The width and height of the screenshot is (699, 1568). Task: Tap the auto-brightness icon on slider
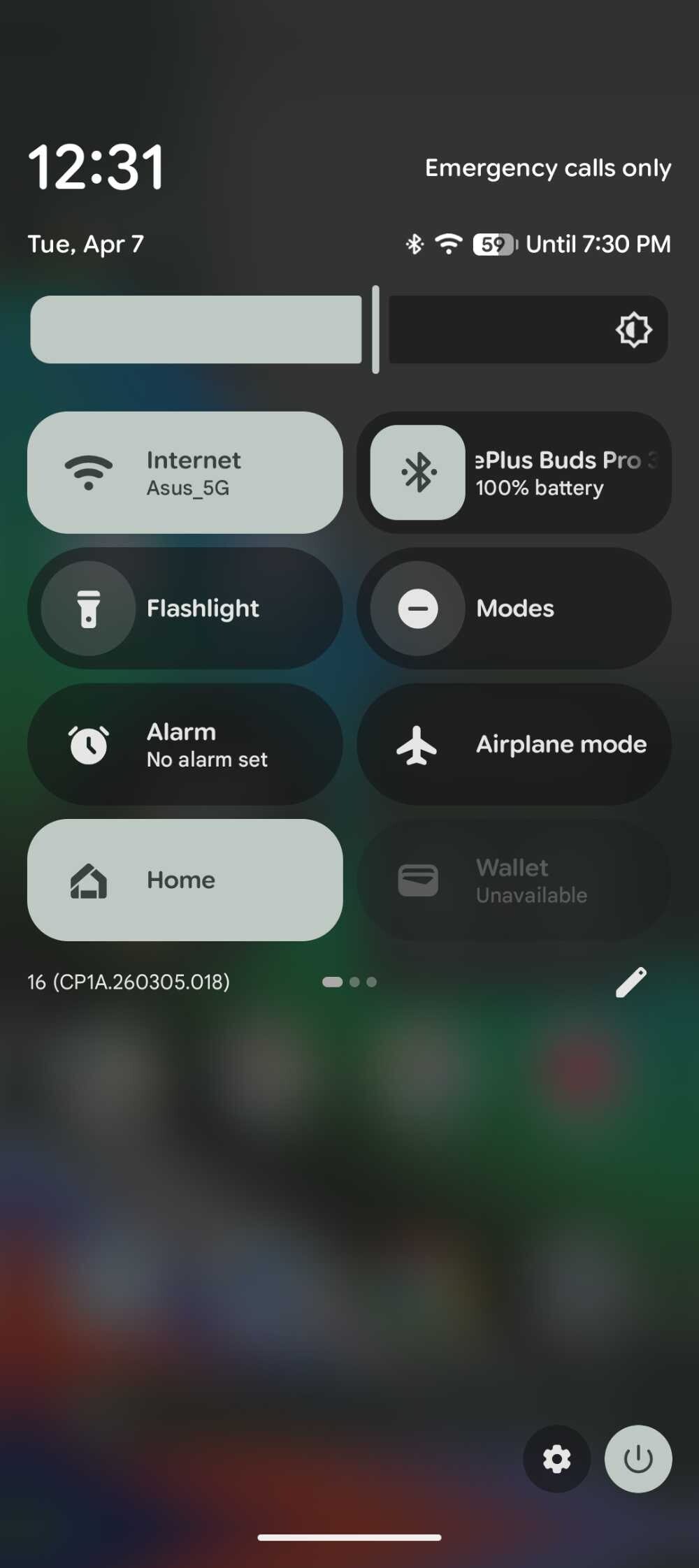click(x=633, y=329)
